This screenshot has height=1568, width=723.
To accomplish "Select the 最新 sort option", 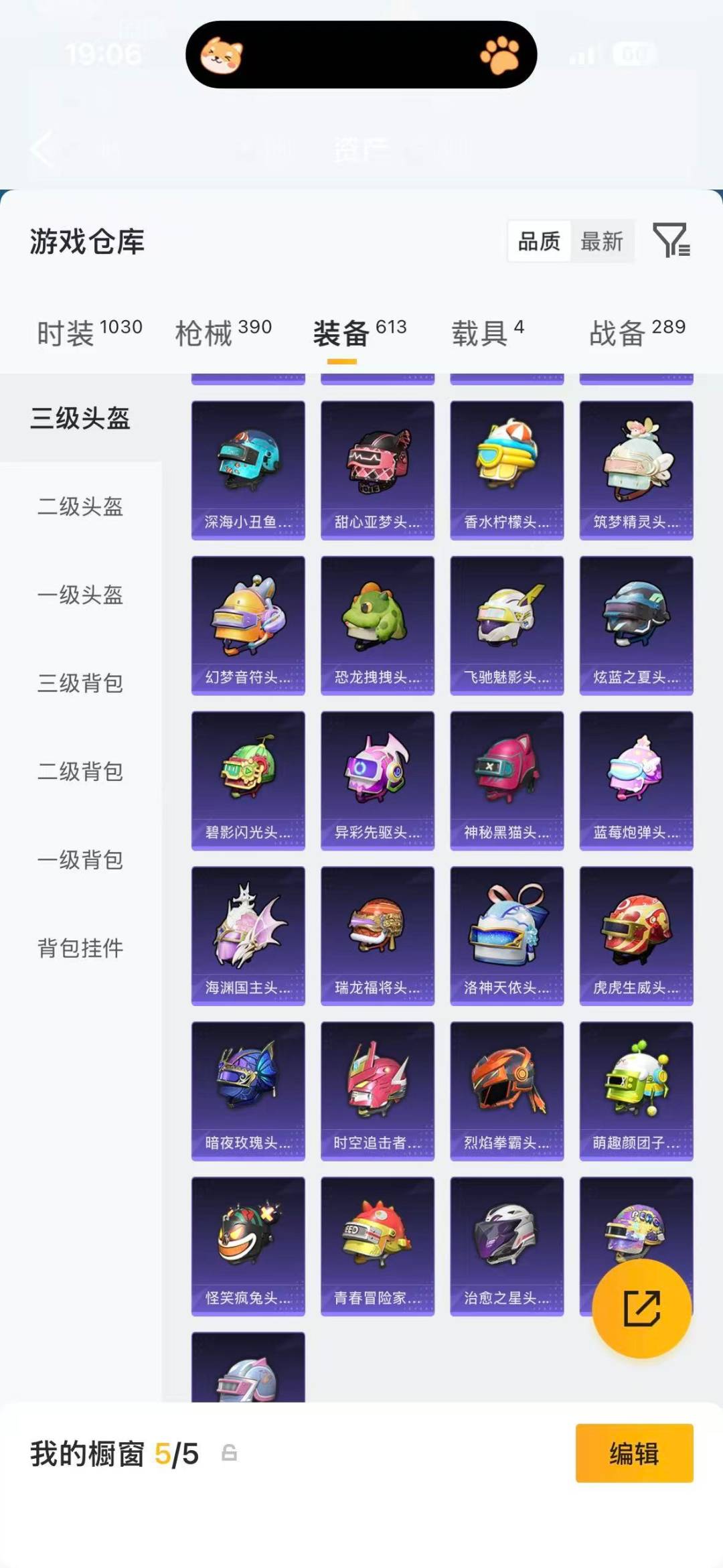I will pyautogui.click(x=602, y=242).
